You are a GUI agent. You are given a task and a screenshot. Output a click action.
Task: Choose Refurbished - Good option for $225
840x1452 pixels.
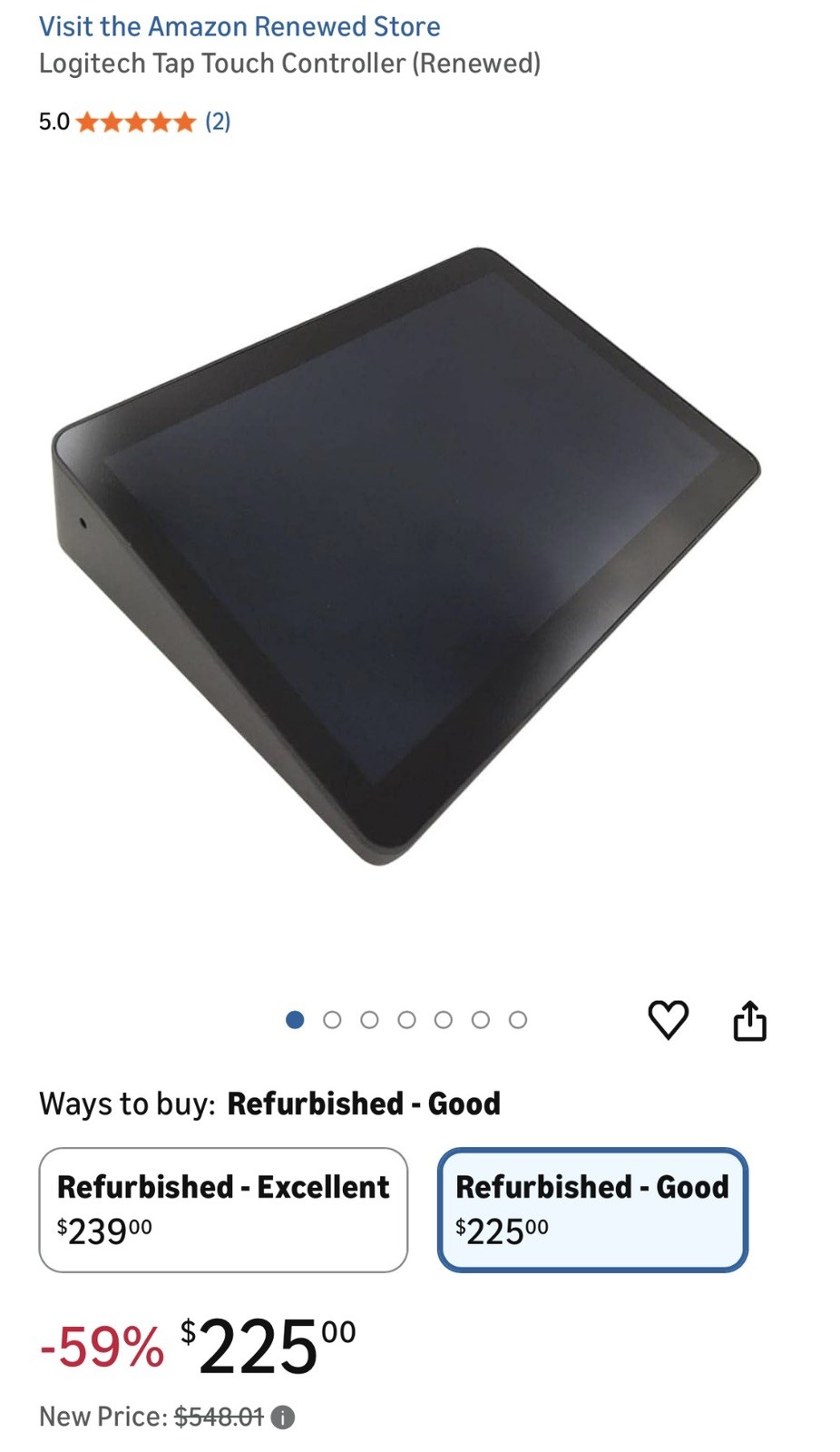click(x=592, y=1209)
